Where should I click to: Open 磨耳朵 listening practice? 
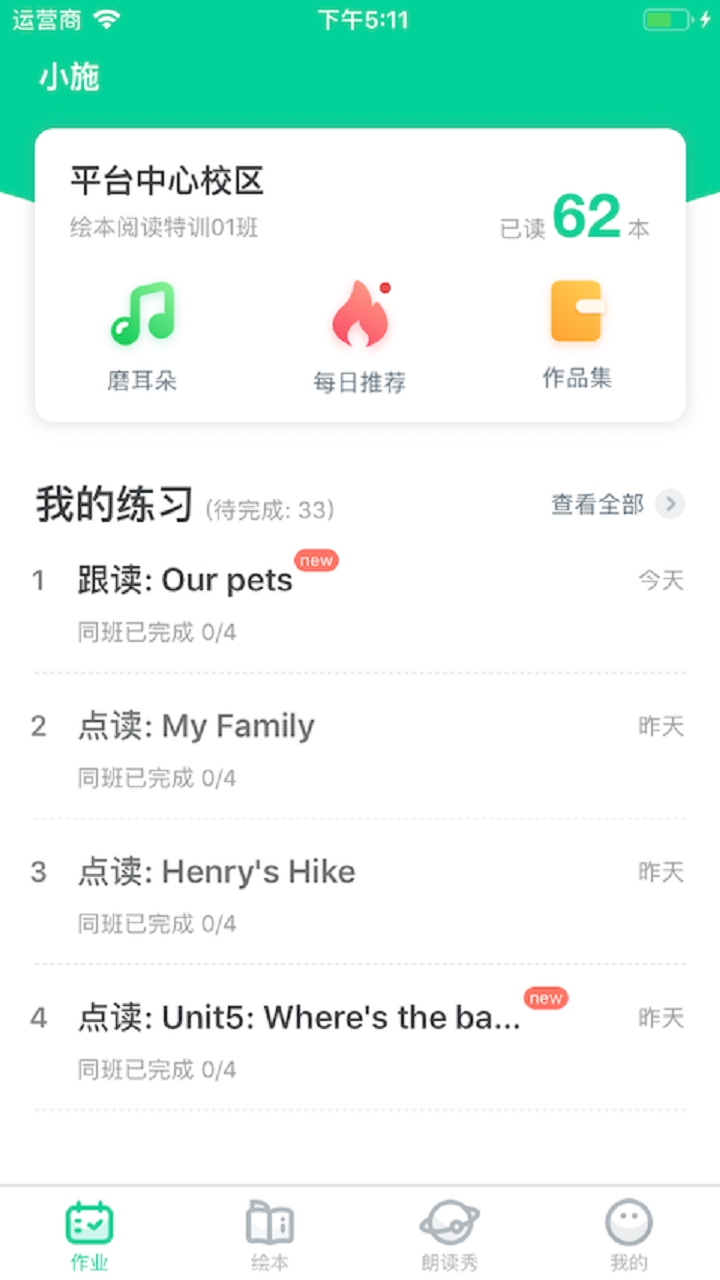[x=142, y=335]
